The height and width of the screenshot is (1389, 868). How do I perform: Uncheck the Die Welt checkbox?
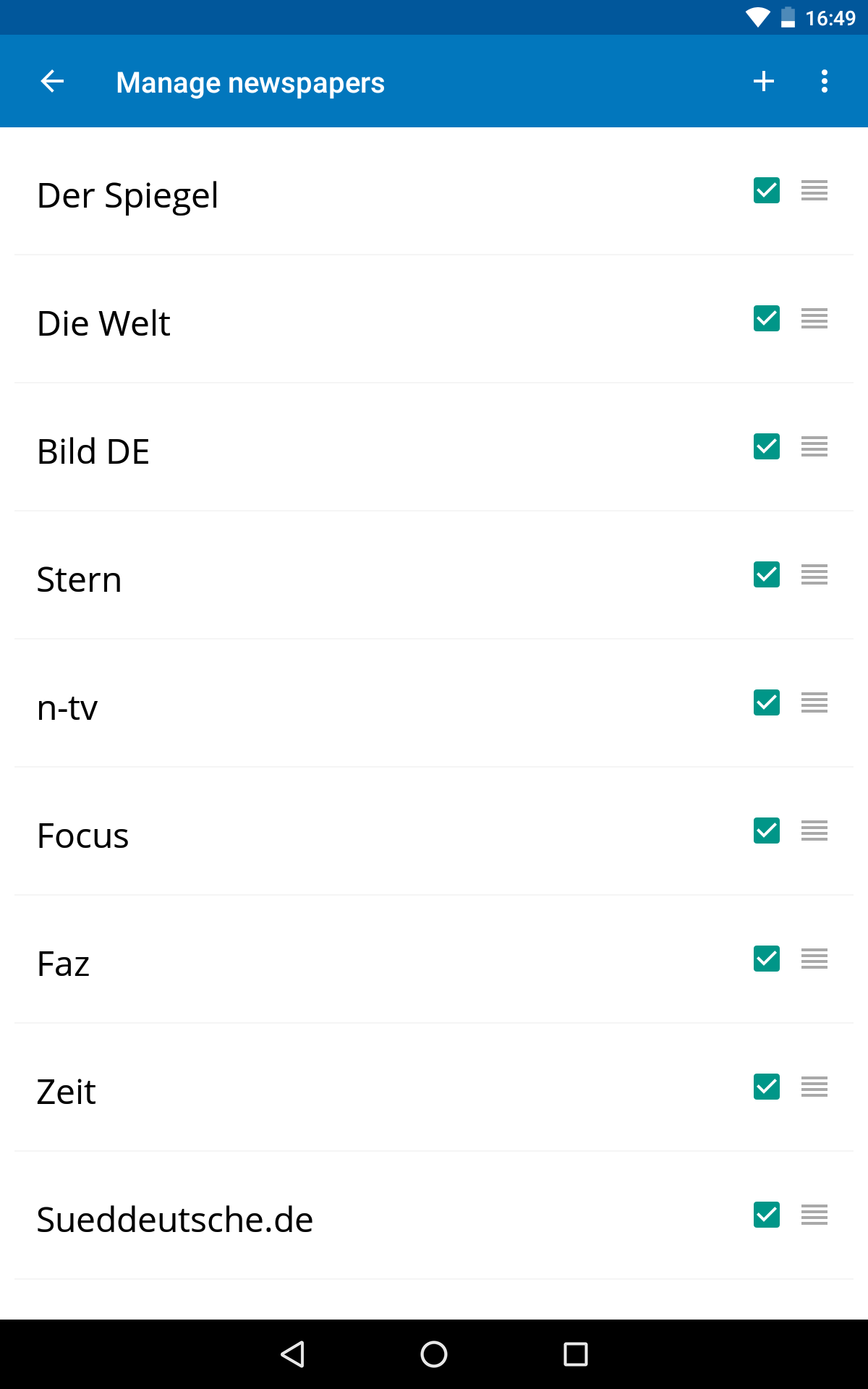click(x=767, y=319)
